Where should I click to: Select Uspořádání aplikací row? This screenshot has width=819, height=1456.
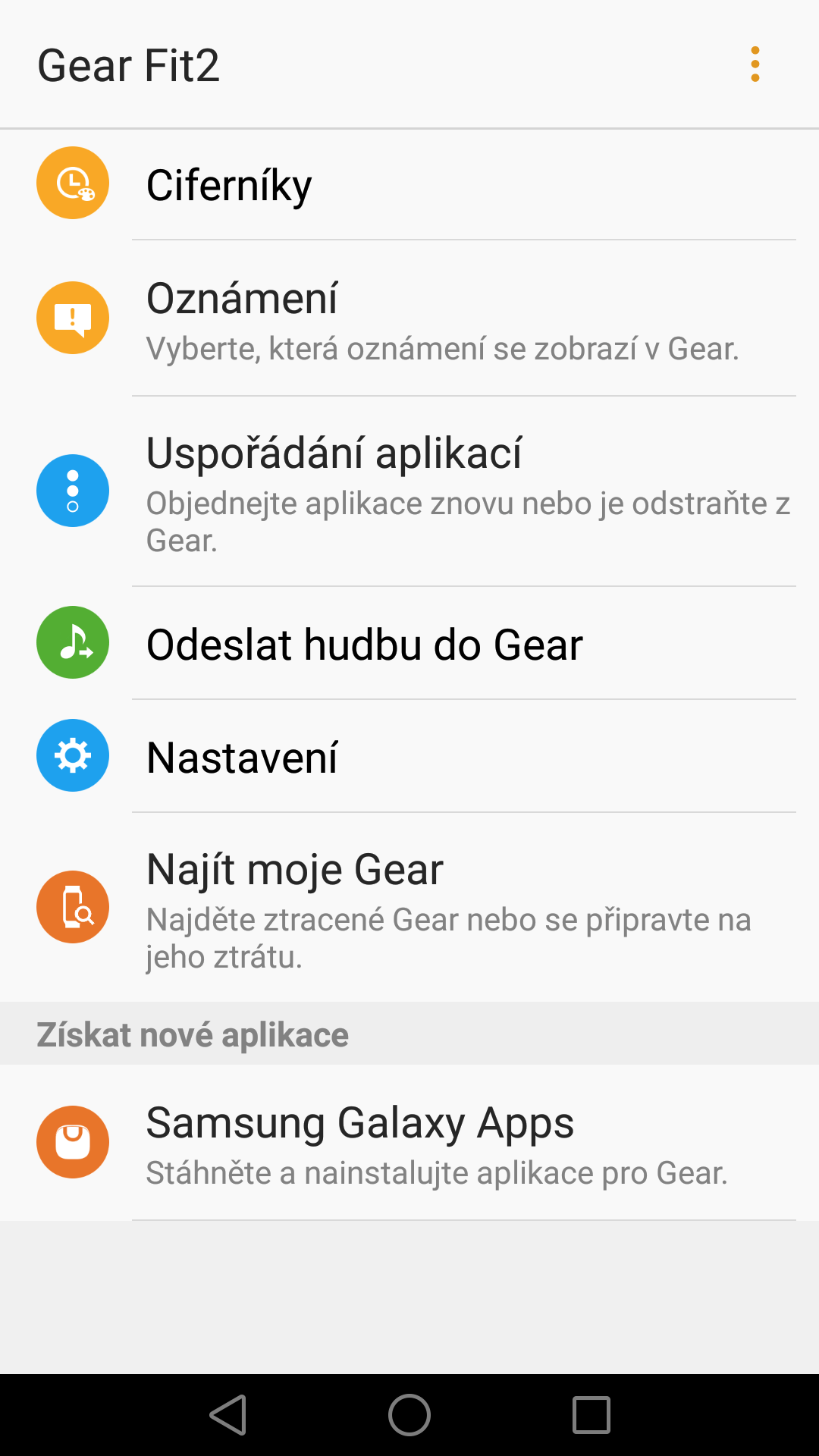(x=409, y=491)
